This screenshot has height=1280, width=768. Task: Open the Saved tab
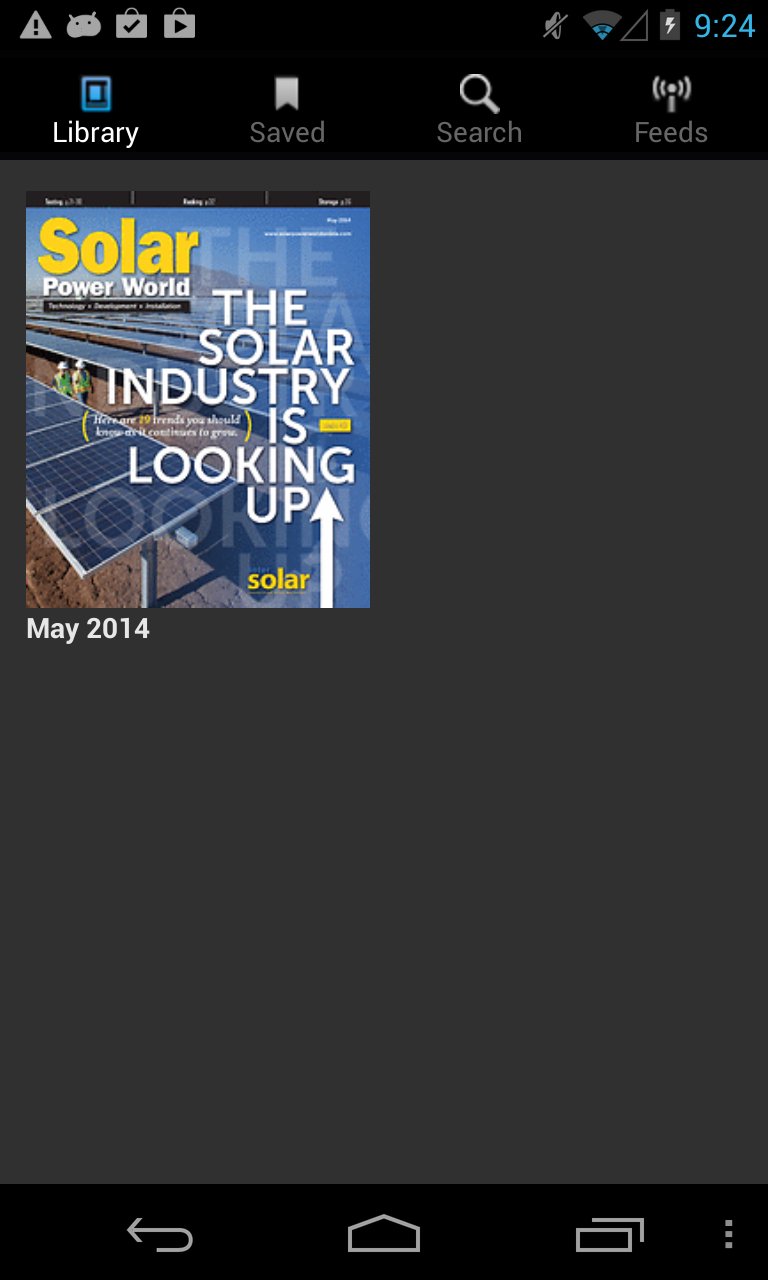(x=287, y=111)
